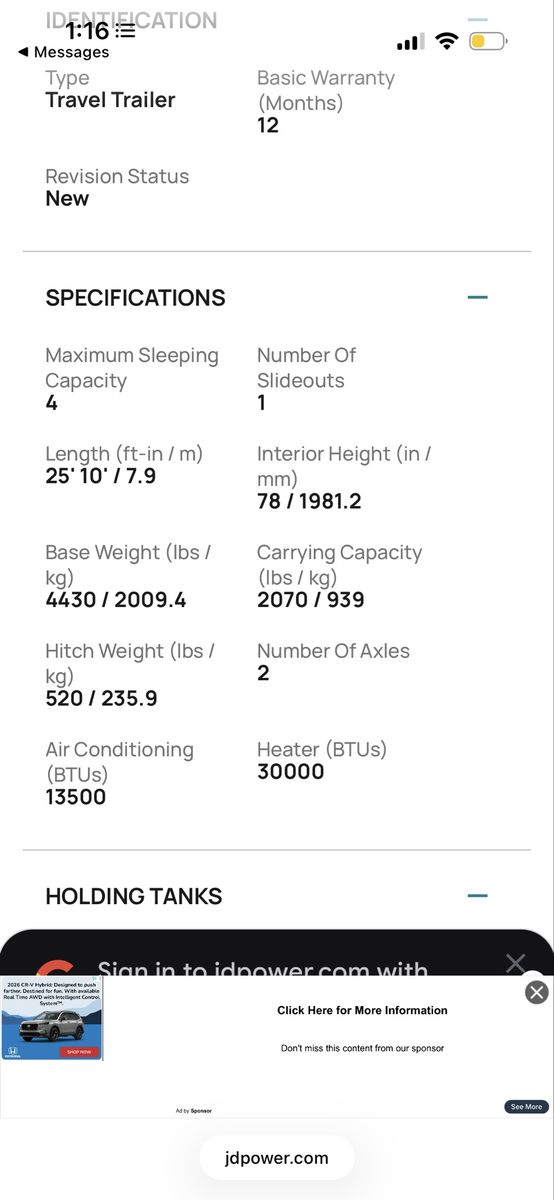Collapse the Holding Tanks section

477,896
